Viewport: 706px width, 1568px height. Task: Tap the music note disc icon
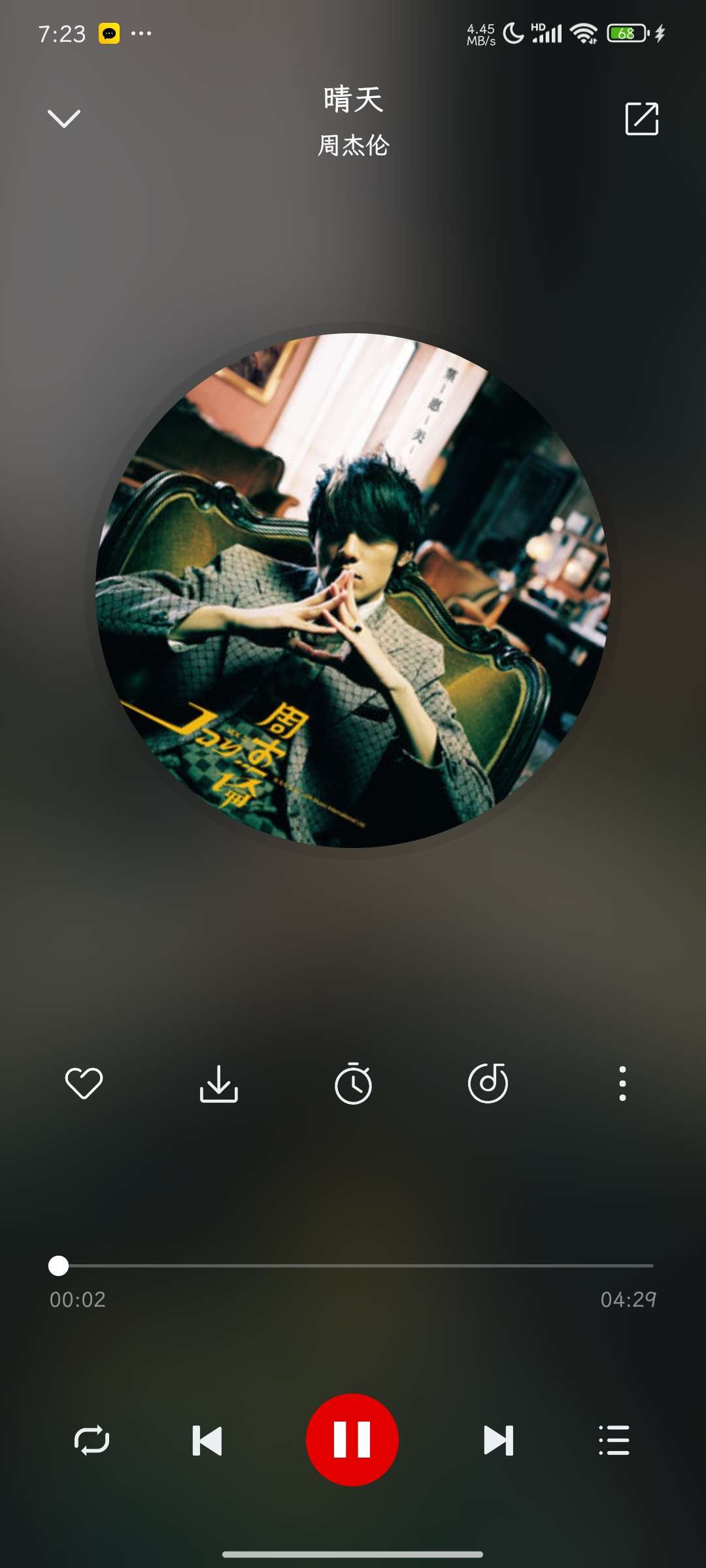488,1083
